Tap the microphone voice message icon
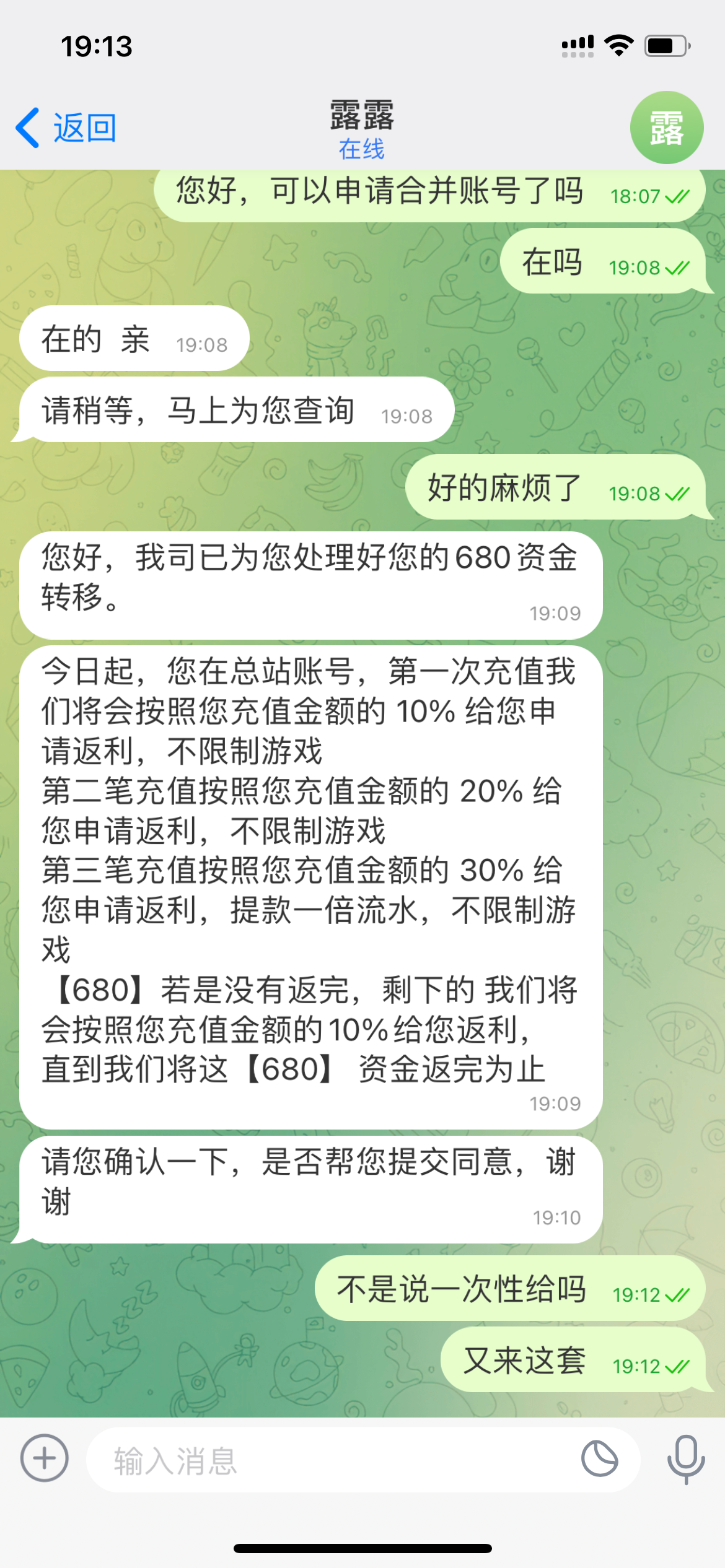Screen dimensions: 725x1568 click(685, 1459)
